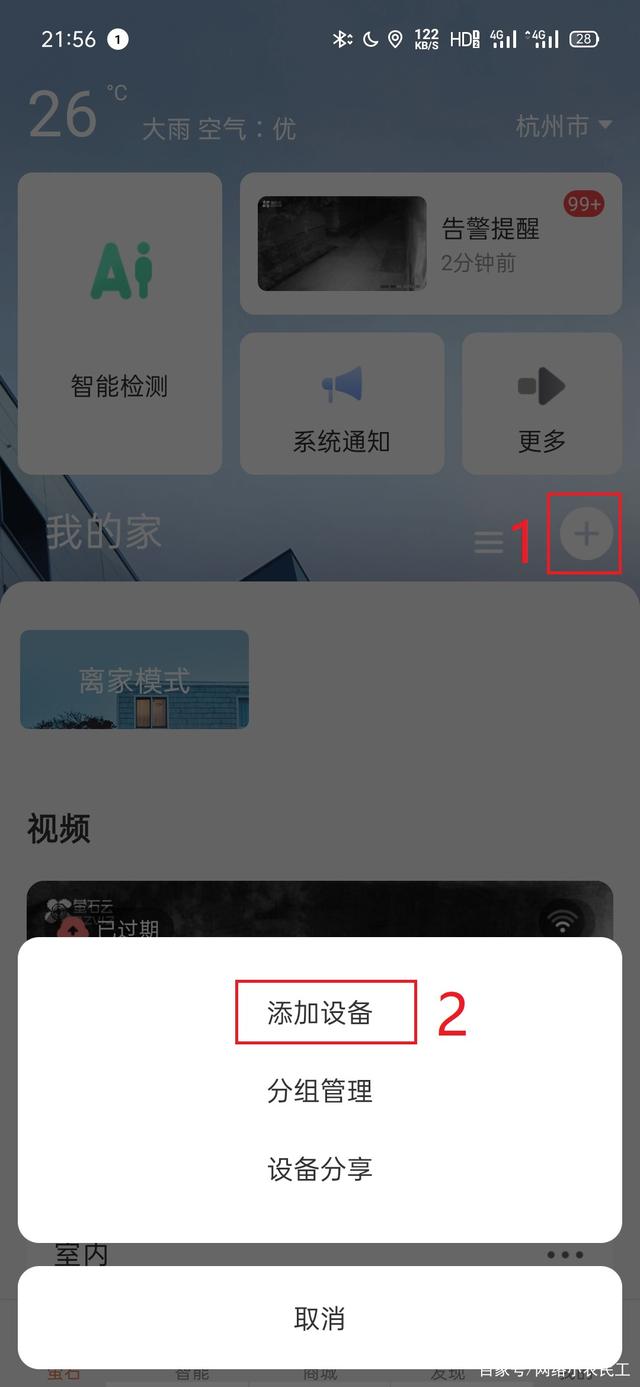Dismiss the menu with 取消
Image resolution: width=640 pixels, height=1387 pixels.
point(320,1318)
